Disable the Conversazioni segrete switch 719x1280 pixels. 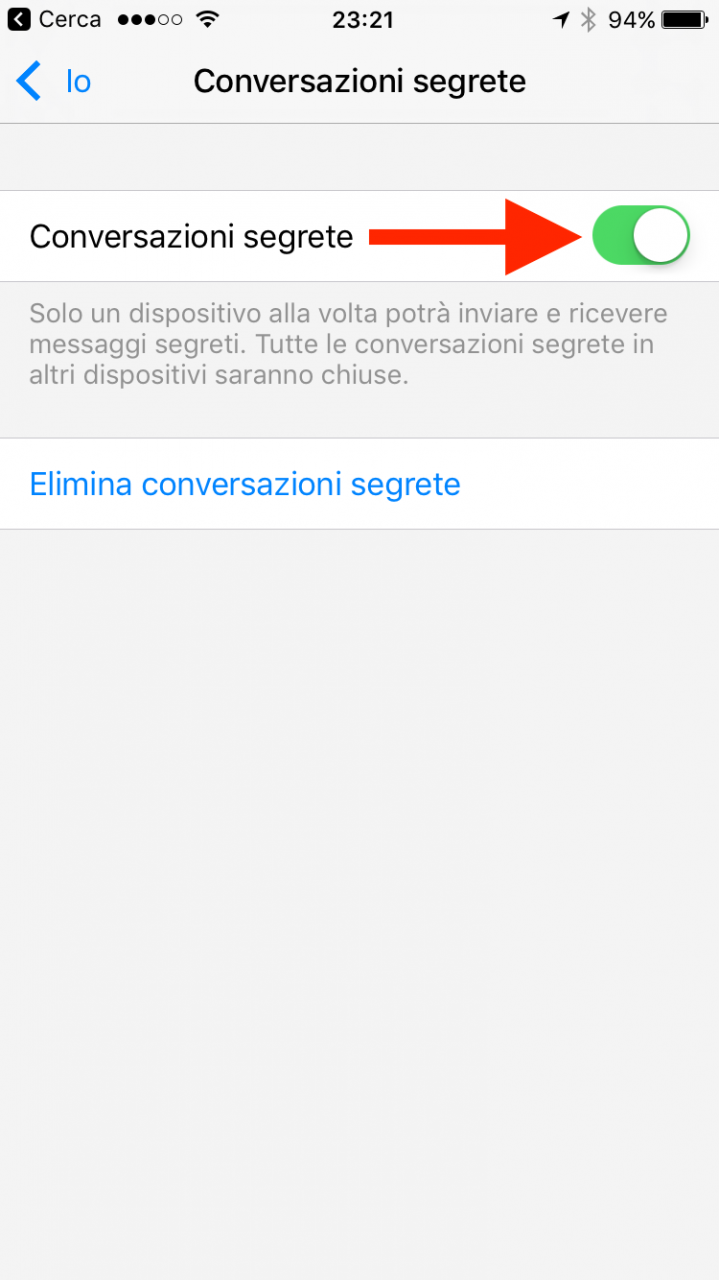(x=641, y=236)
